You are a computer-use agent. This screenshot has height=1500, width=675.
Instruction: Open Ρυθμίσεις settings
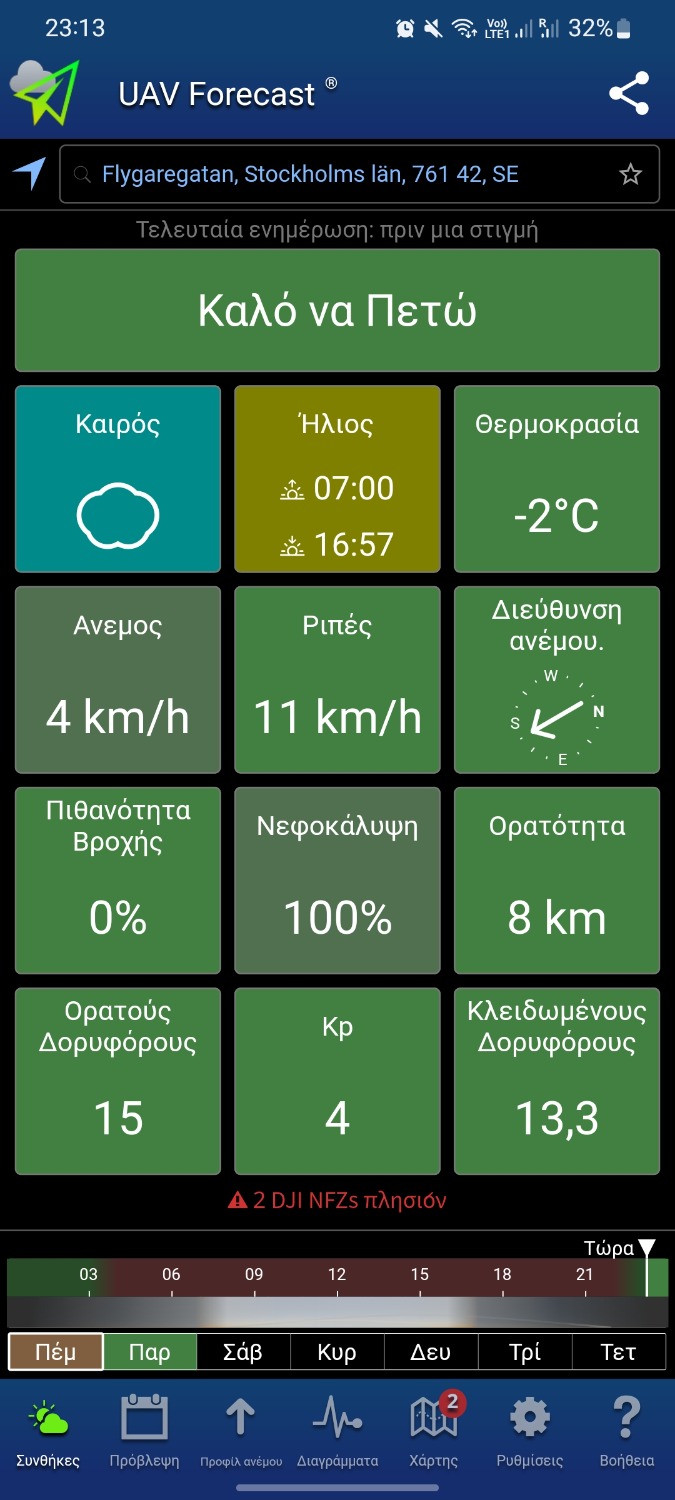pyautogui.click(x=530, y=1432)
